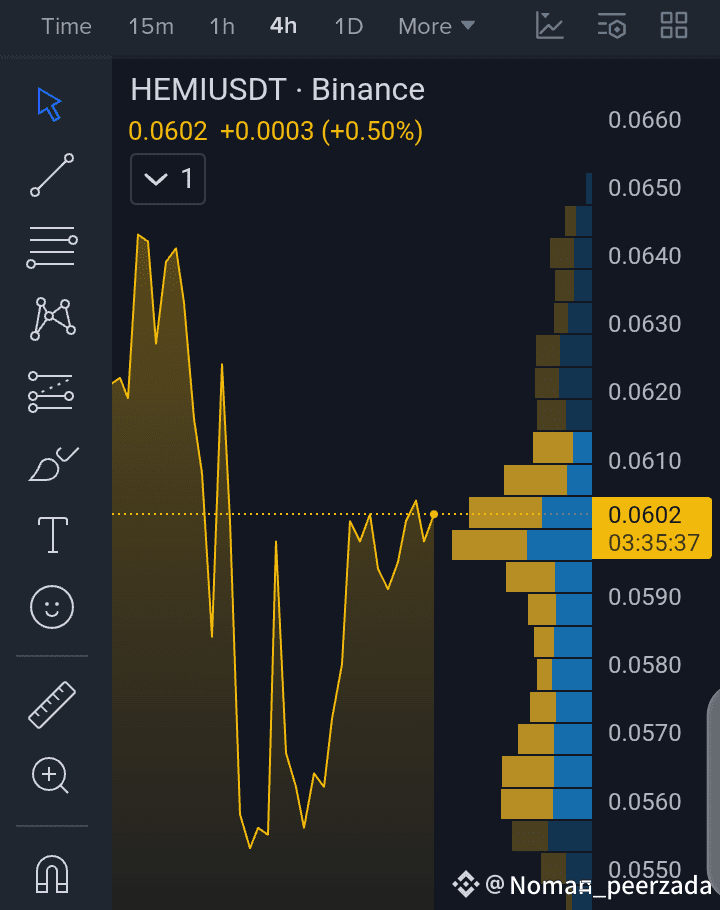The height and width of the screenshot is (910, 720).
Task: Select the pattern nodes drawing tool
Action: [52, 319]
